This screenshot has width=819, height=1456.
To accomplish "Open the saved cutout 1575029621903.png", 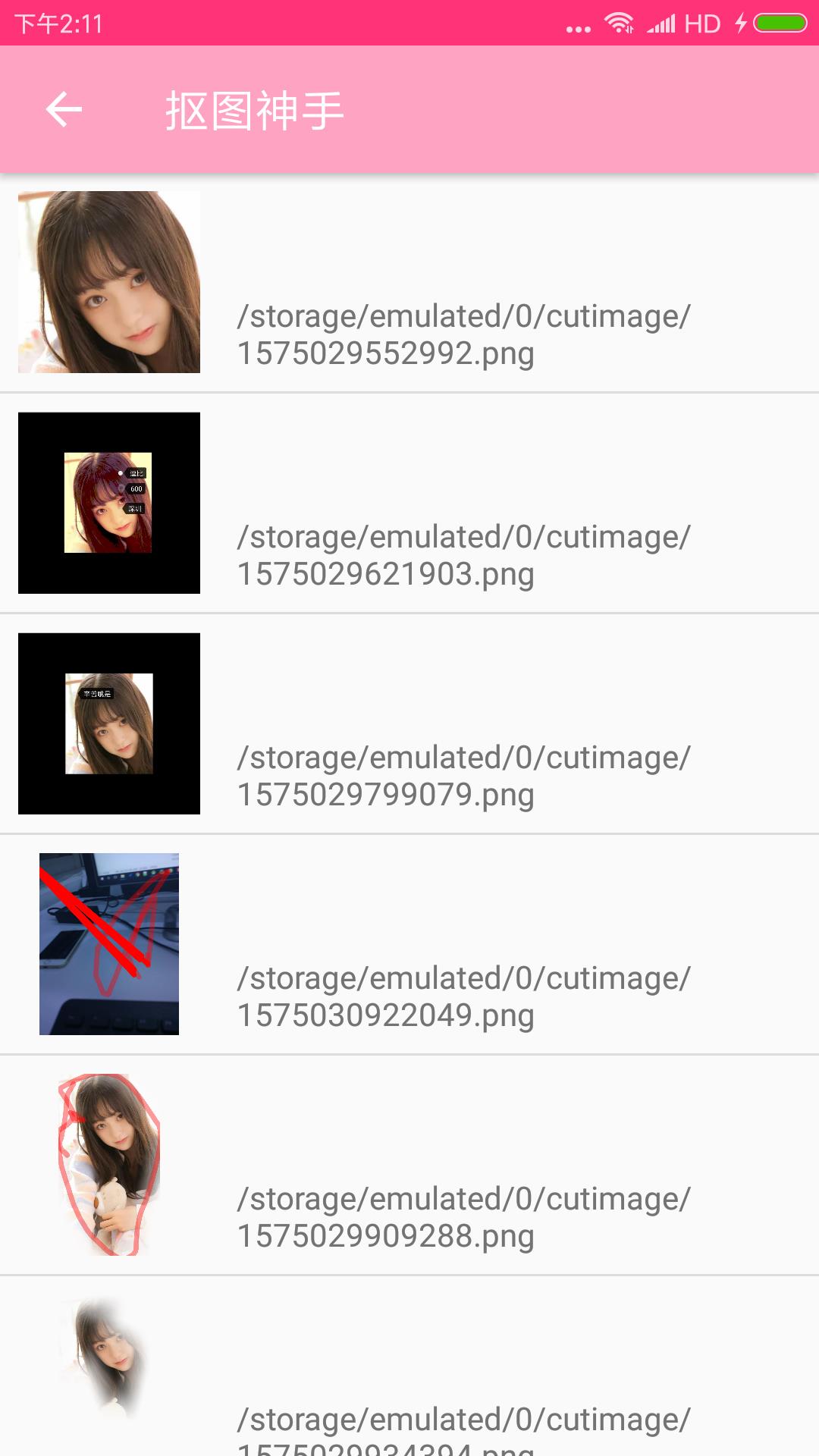I will point(409,504).
